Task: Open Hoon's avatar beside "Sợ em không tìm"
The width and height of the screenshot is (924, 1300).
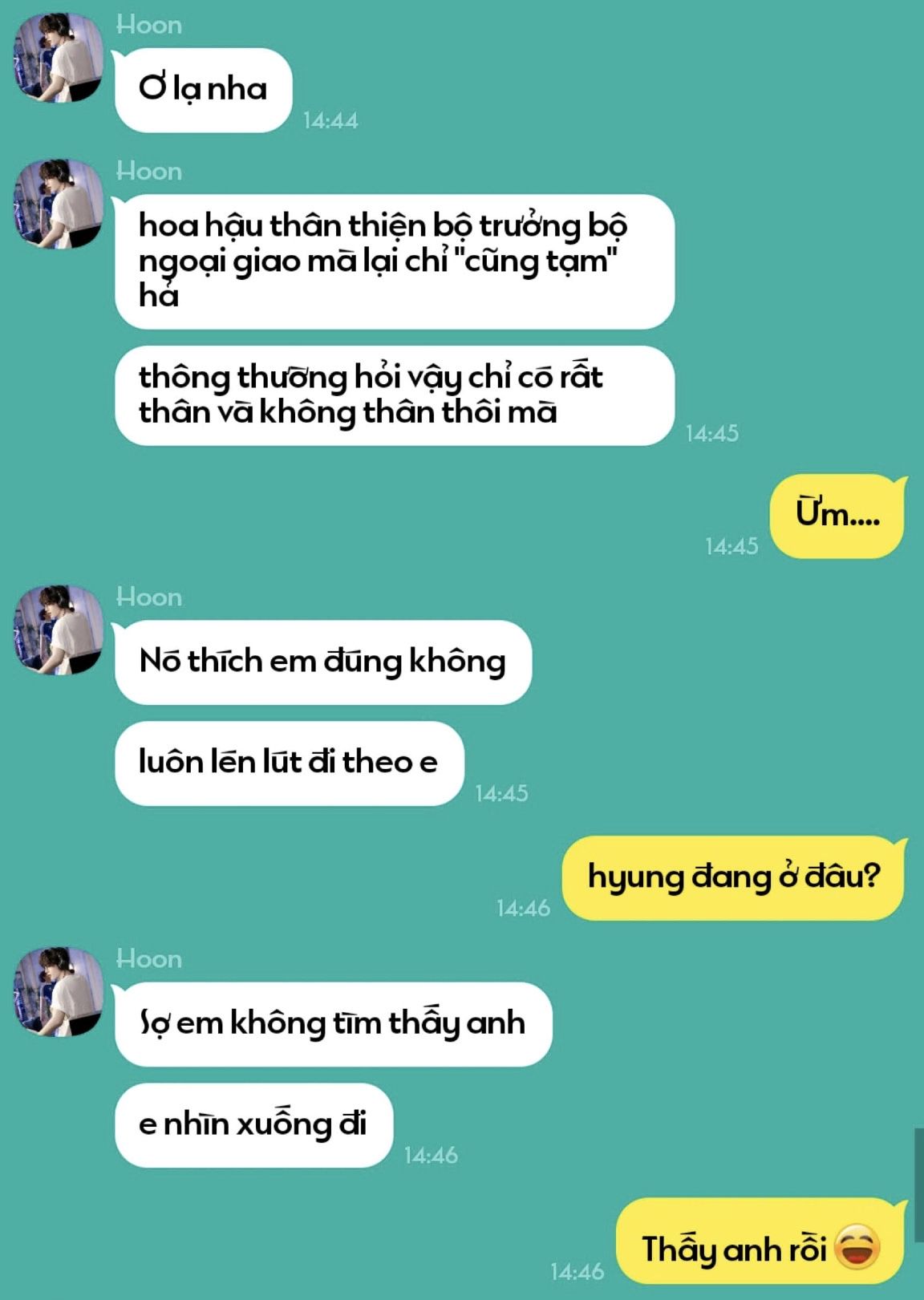Action: pyautogui.click(x=59, y=991)
